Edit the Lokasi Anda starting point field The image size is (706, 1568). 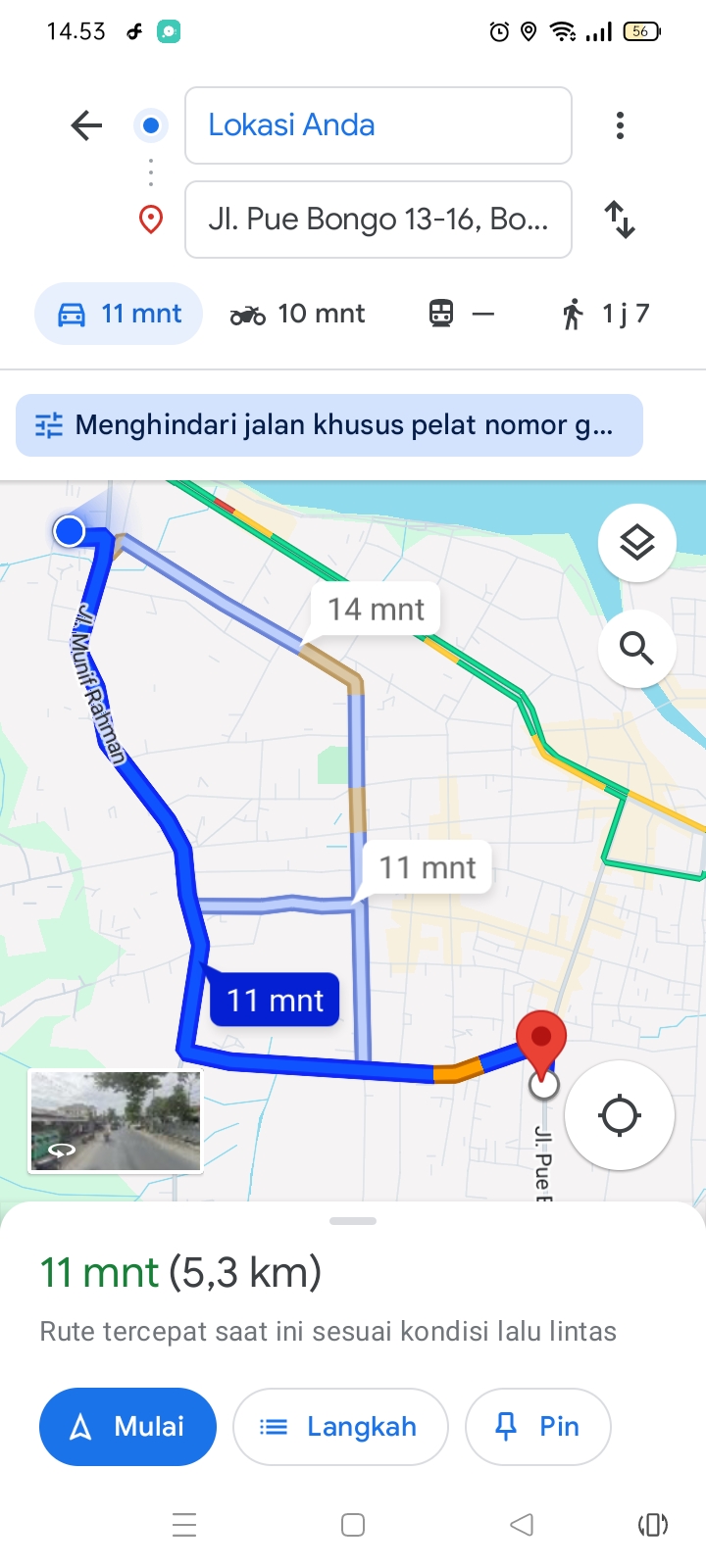click(x=378, y=125)
